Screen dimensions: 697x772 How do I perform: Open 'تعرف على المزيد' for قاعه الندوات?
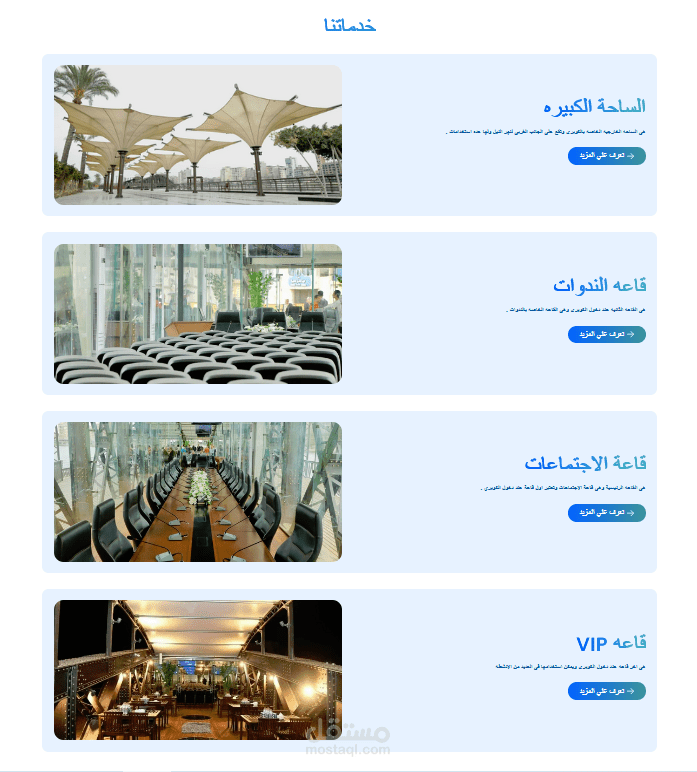point(606,334)
